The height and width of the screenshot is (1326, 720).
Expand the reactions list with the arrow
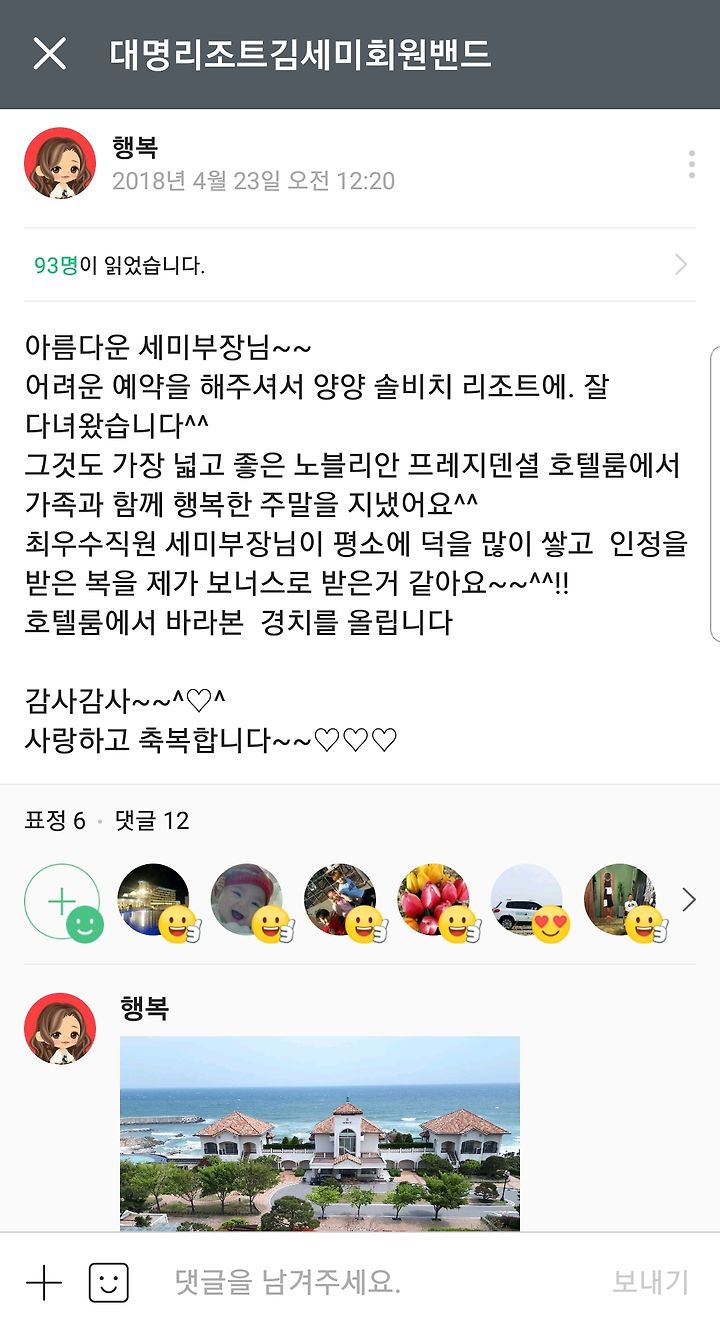(688, 901)
